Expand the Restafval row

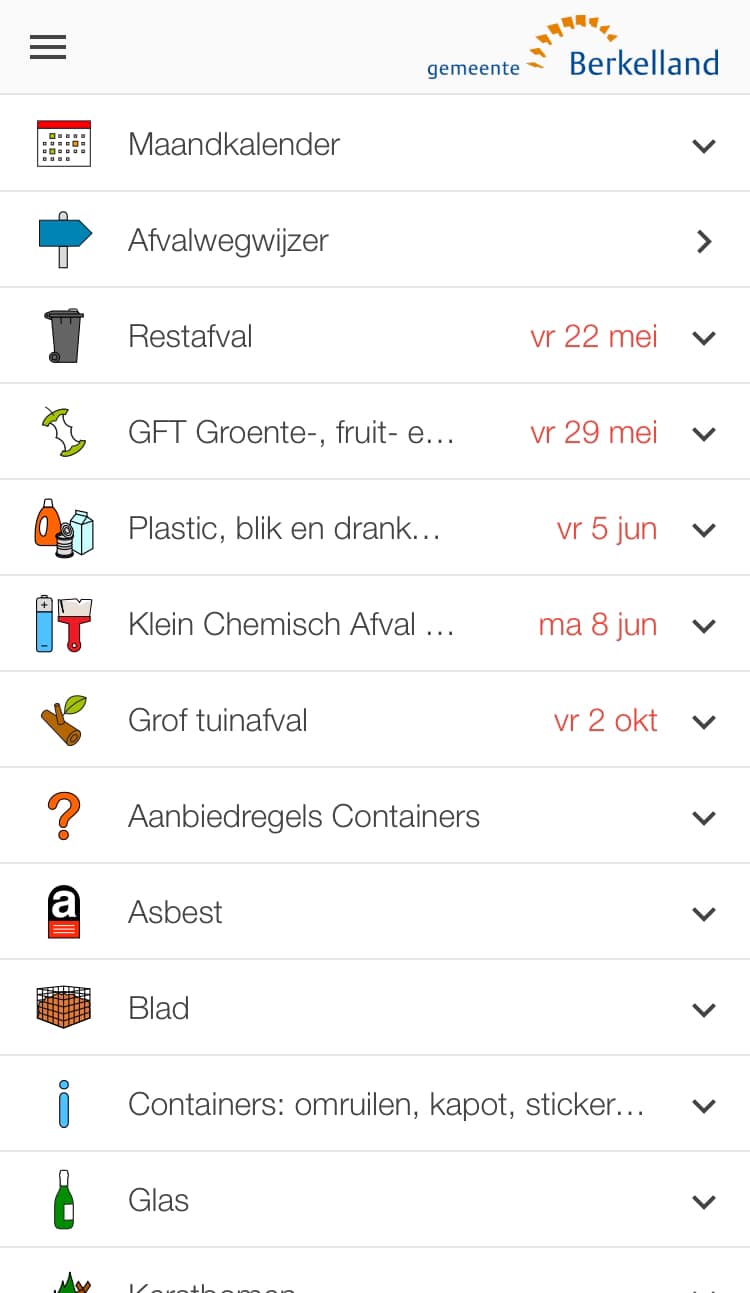point(375,336)
